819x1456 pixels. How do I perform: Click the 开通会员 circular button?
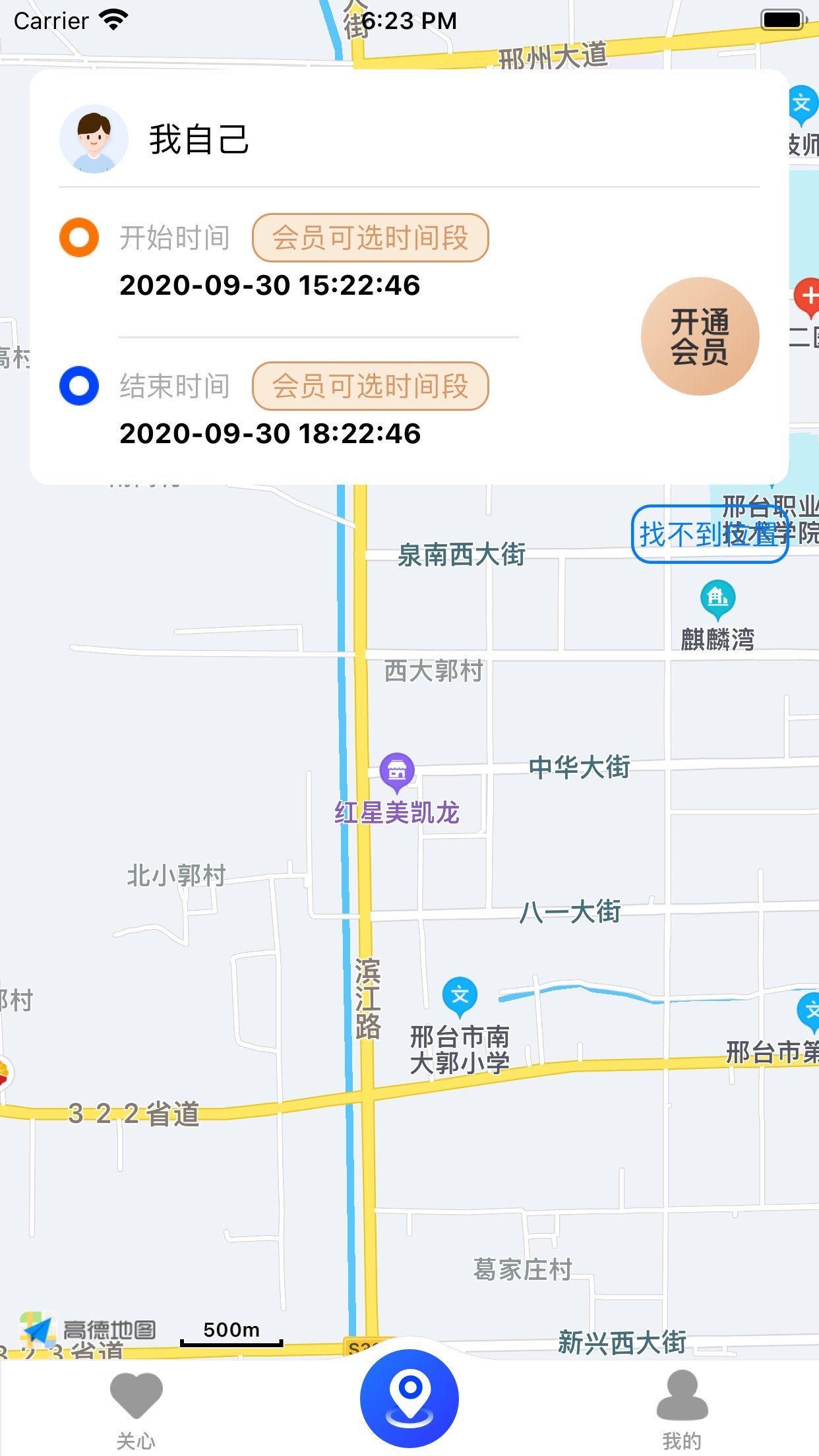(701, 335)
